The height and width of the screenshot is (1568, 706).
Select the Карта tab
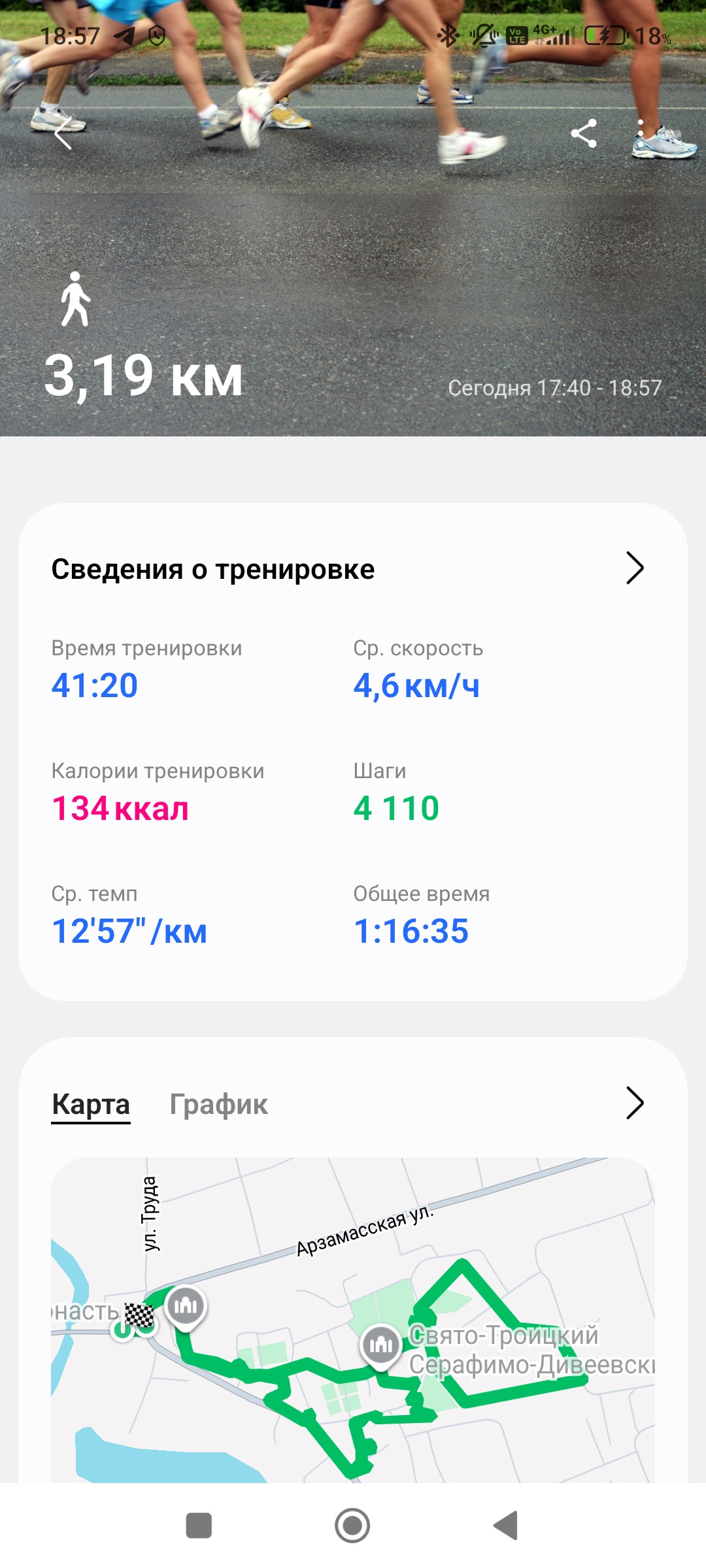point(91,1104)
